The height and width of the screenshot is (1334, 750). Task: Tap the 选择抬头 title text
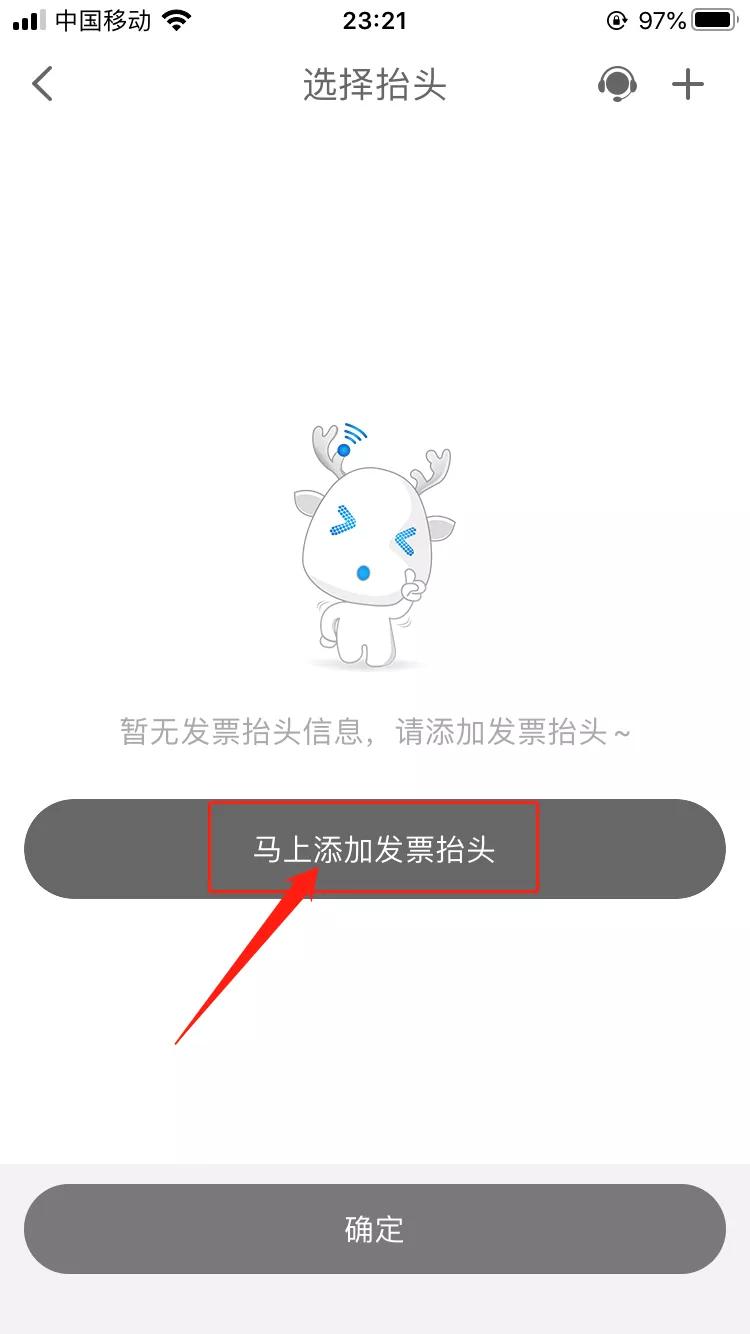374,86
